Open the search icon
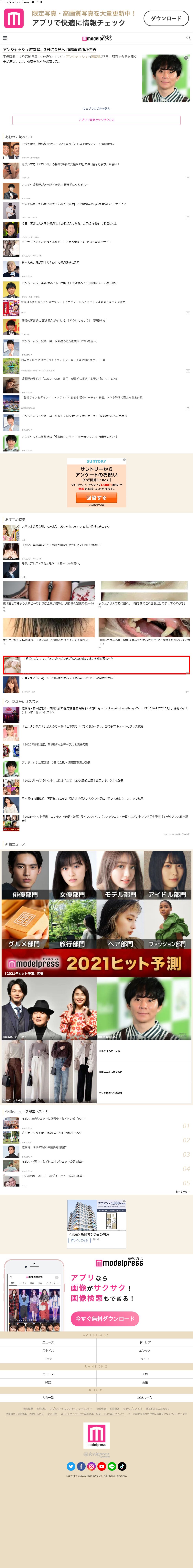The image size is (193, 1568). click(188, 38)
